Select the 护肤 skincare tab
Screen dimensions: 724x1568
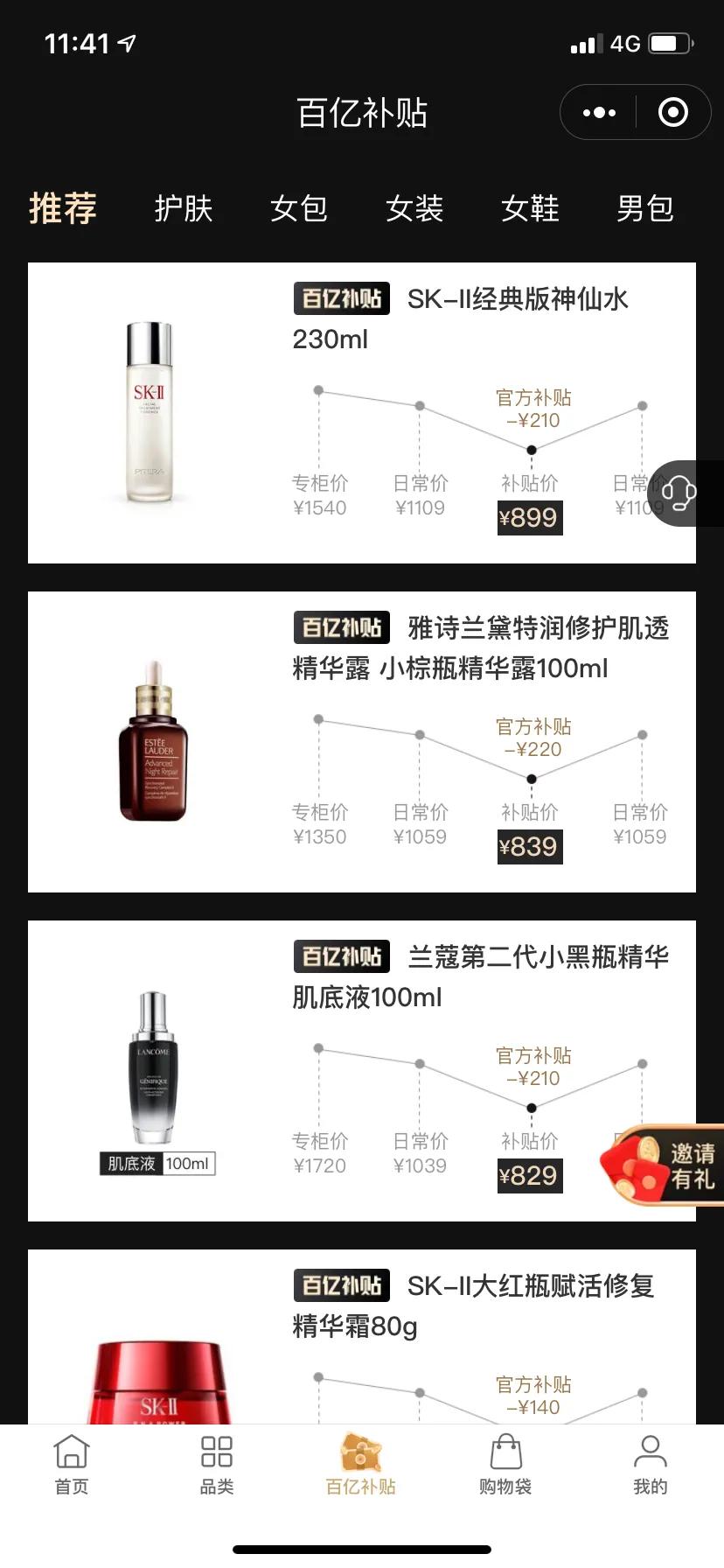tap(184, 208)
